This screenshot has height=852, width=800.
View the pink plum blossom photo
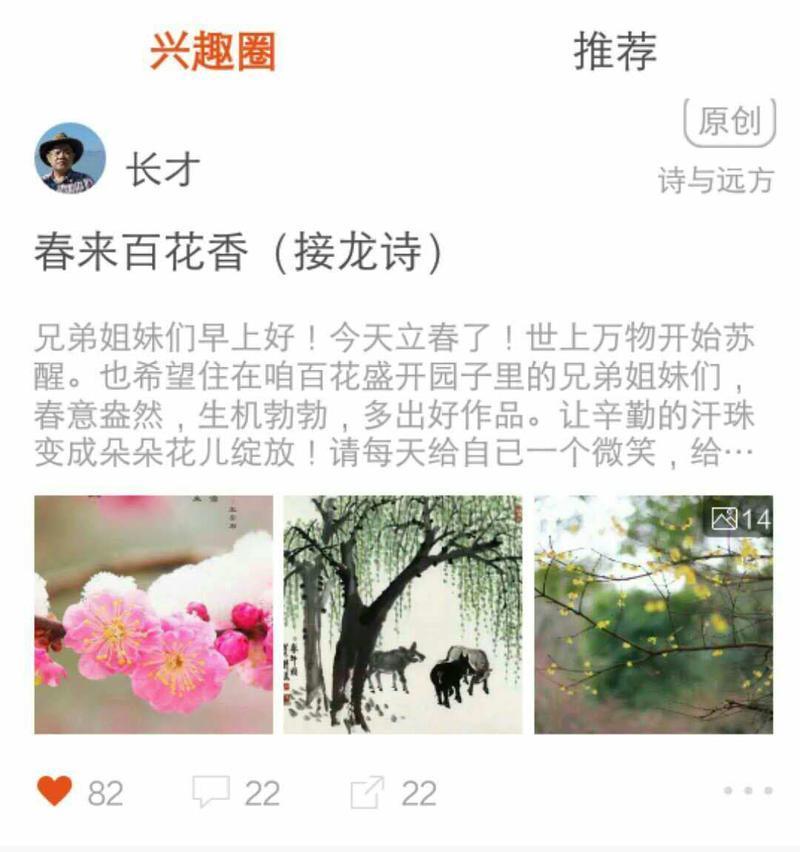pyautogui.click(x=153, y=615)
